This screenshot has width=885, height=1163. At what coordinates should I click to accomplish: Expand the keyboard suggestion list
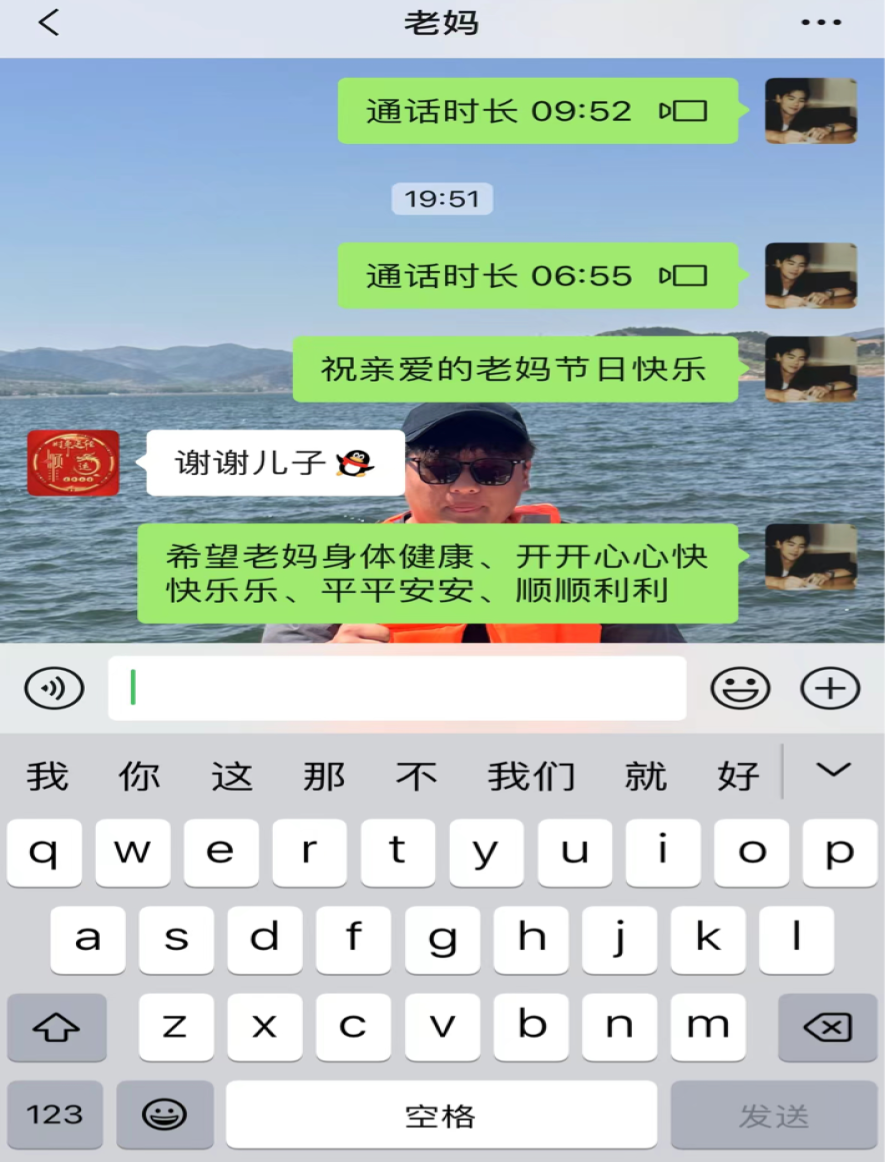coord(833,770)
